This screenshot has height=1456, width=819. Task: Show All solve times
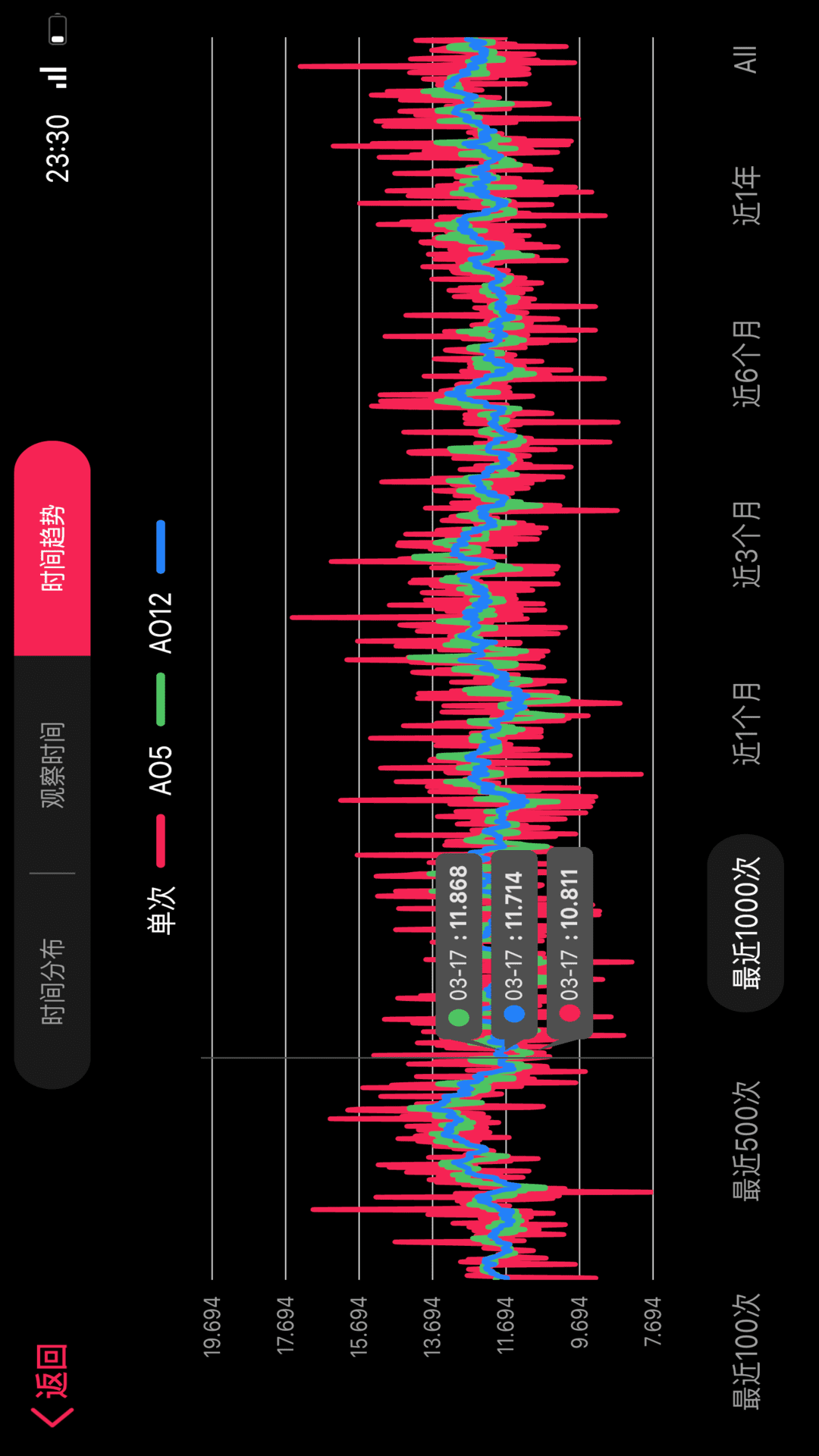746,59
